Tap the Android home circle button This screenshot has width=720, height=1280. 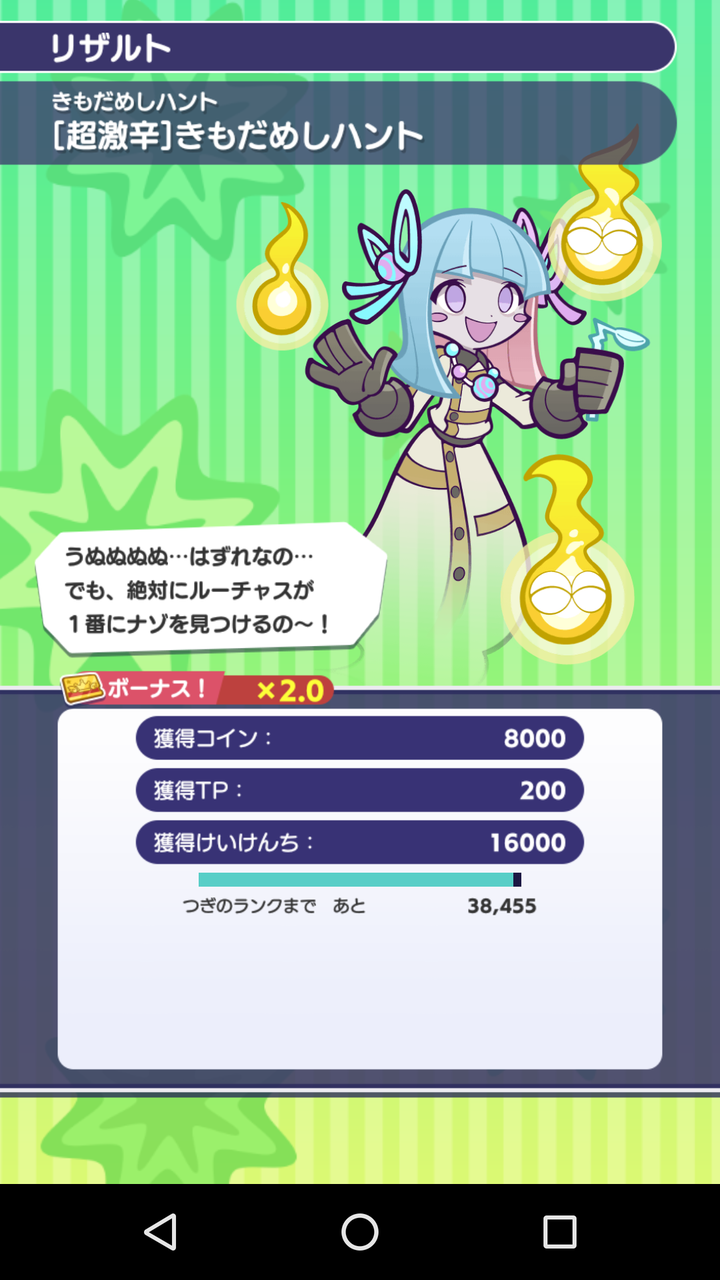[x=360, y=1234]
